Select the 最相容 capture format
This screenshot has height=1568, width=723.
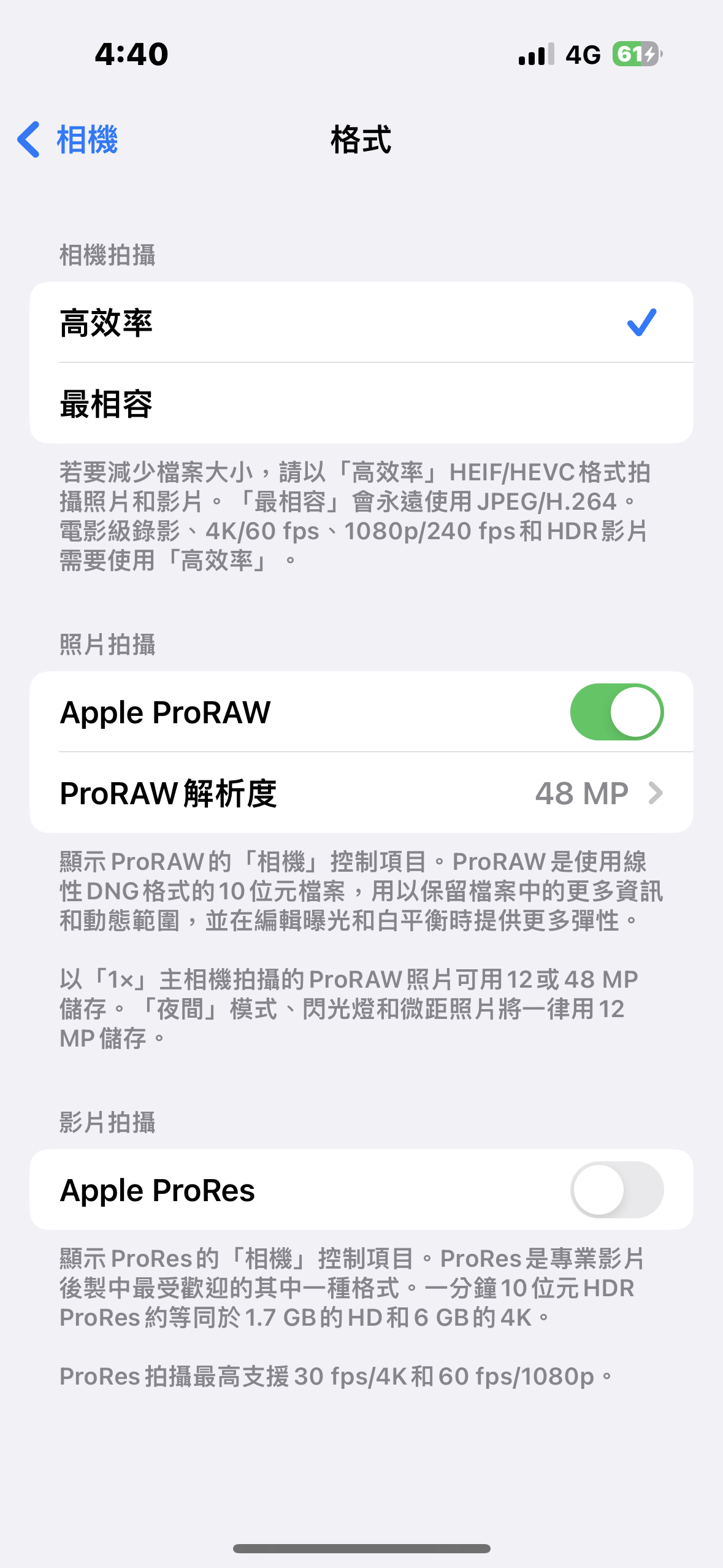(x=361, y=404)
